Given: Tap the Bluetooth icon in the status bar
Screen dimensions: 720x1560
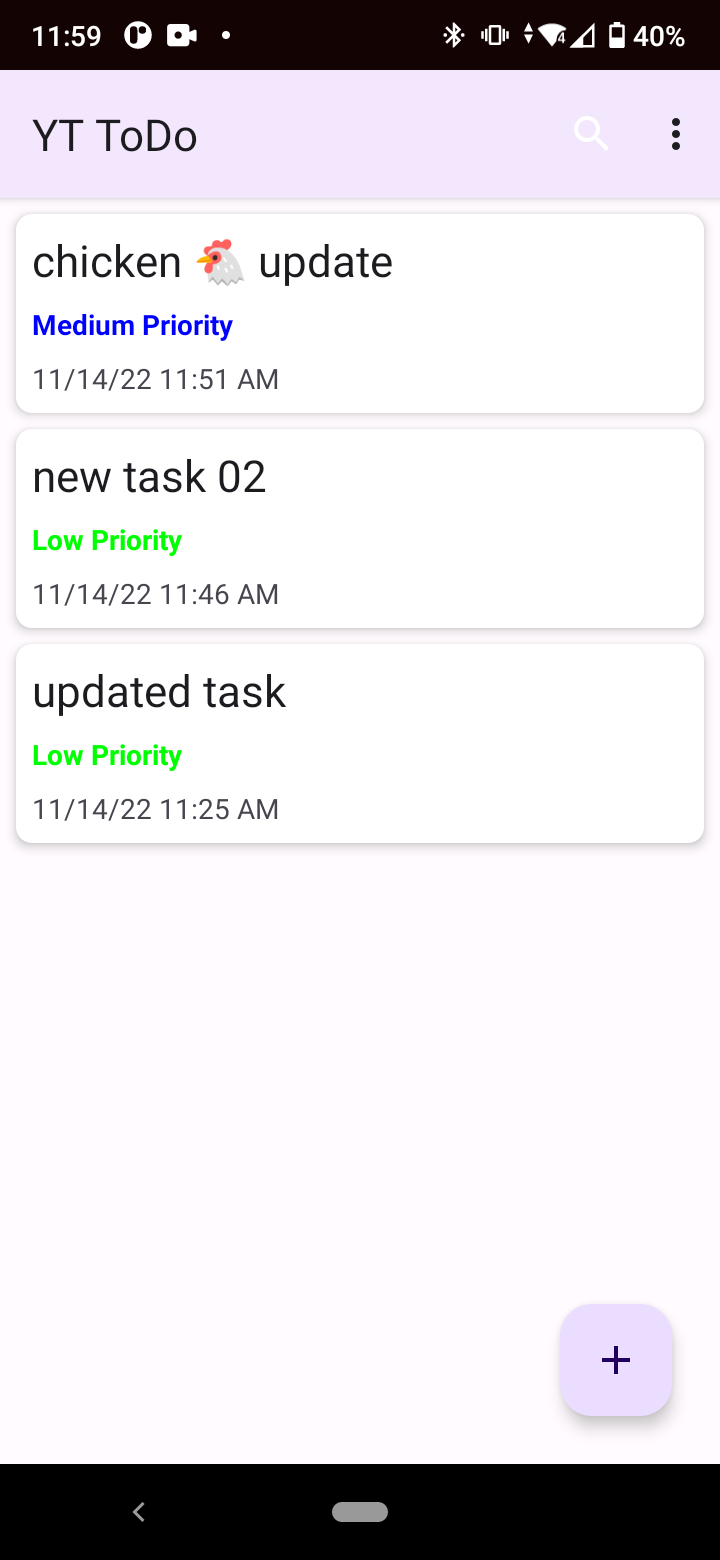Looking at the screenshot, I should tap(453, 34).
